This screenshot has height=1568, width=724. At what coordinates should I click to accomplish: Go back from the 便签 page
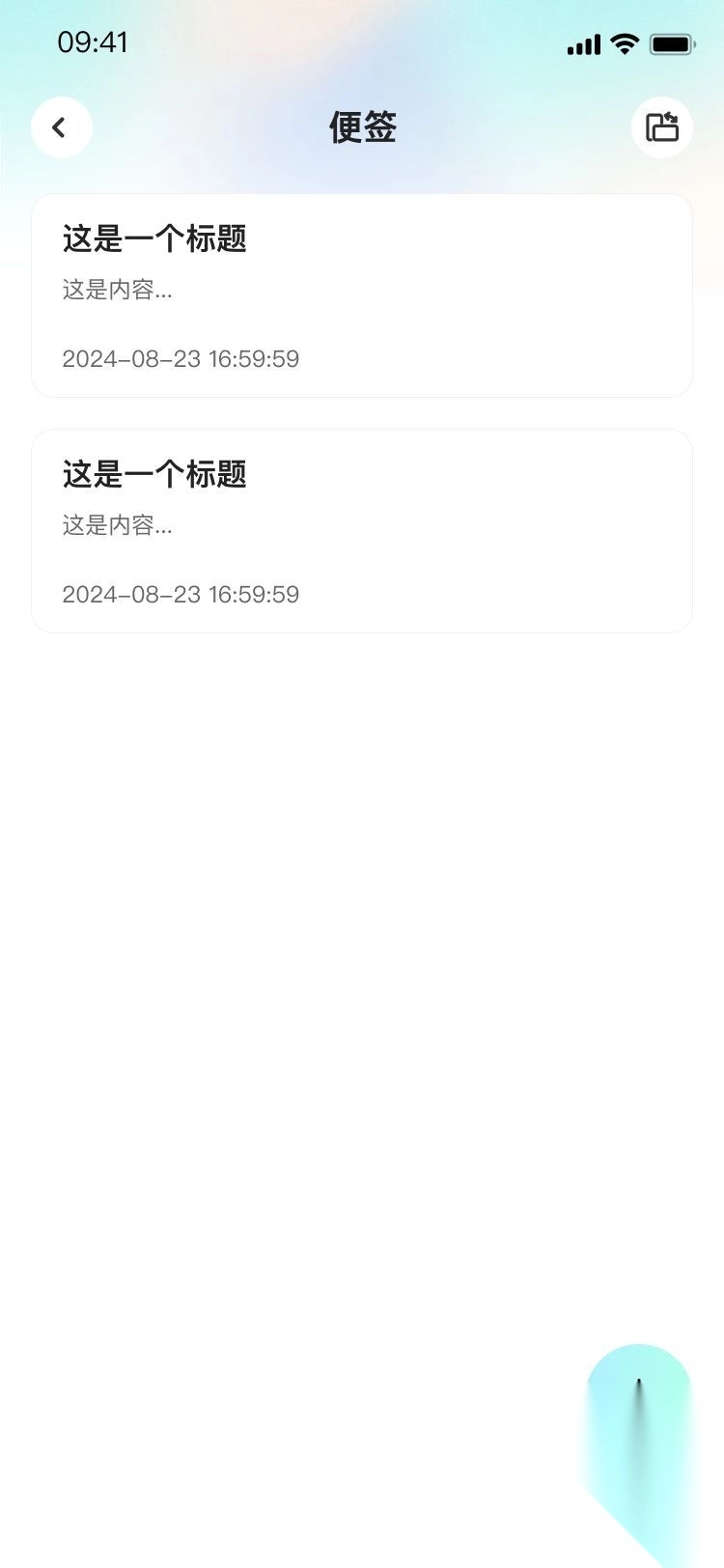[x=61, y=127]
